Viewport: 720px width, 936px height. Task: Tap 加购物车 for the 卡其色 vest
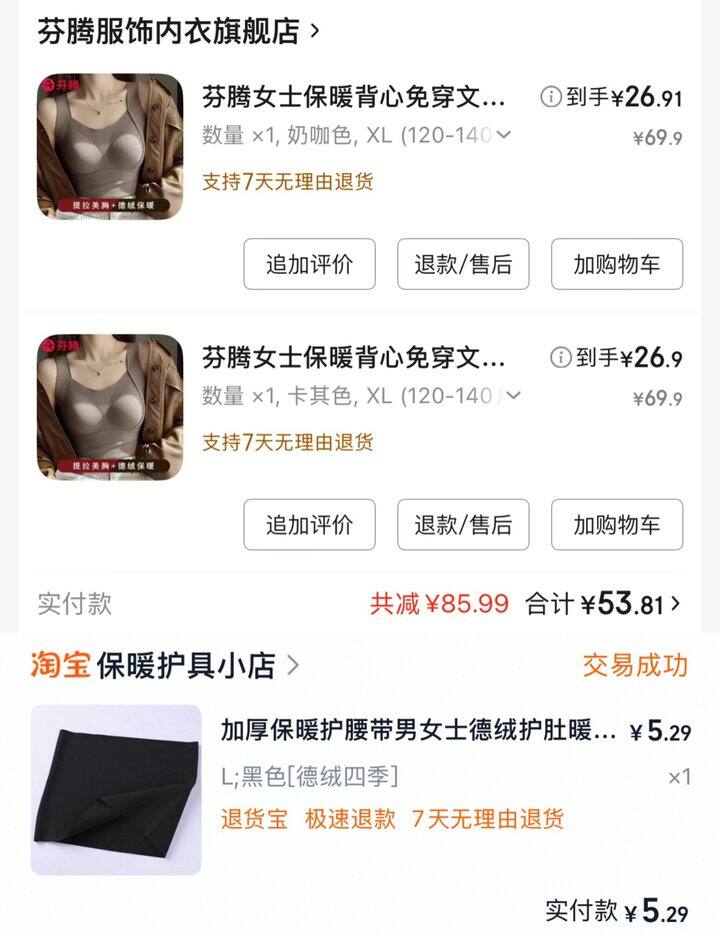point(617,525)
